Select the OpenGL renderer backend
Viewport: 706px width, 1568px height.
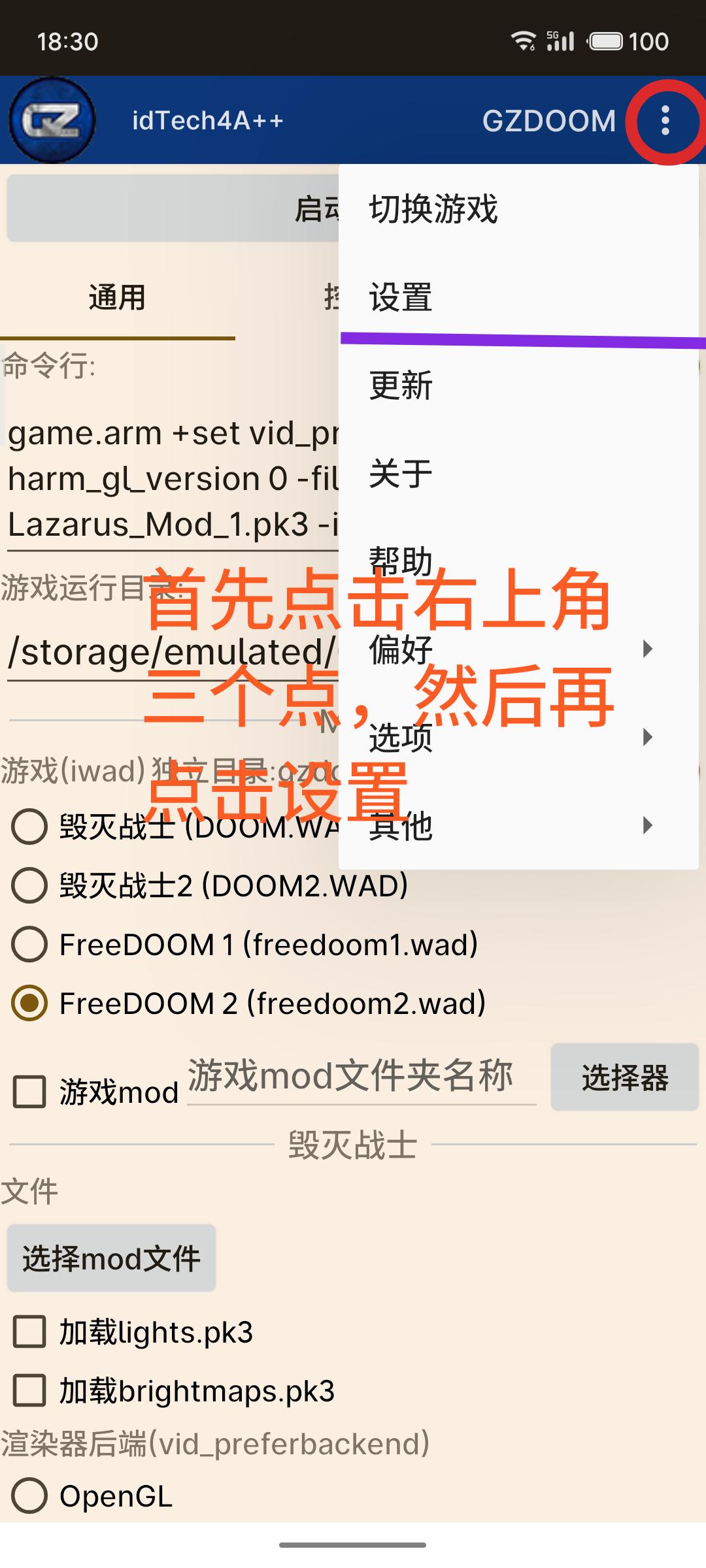pos(29,1495)
